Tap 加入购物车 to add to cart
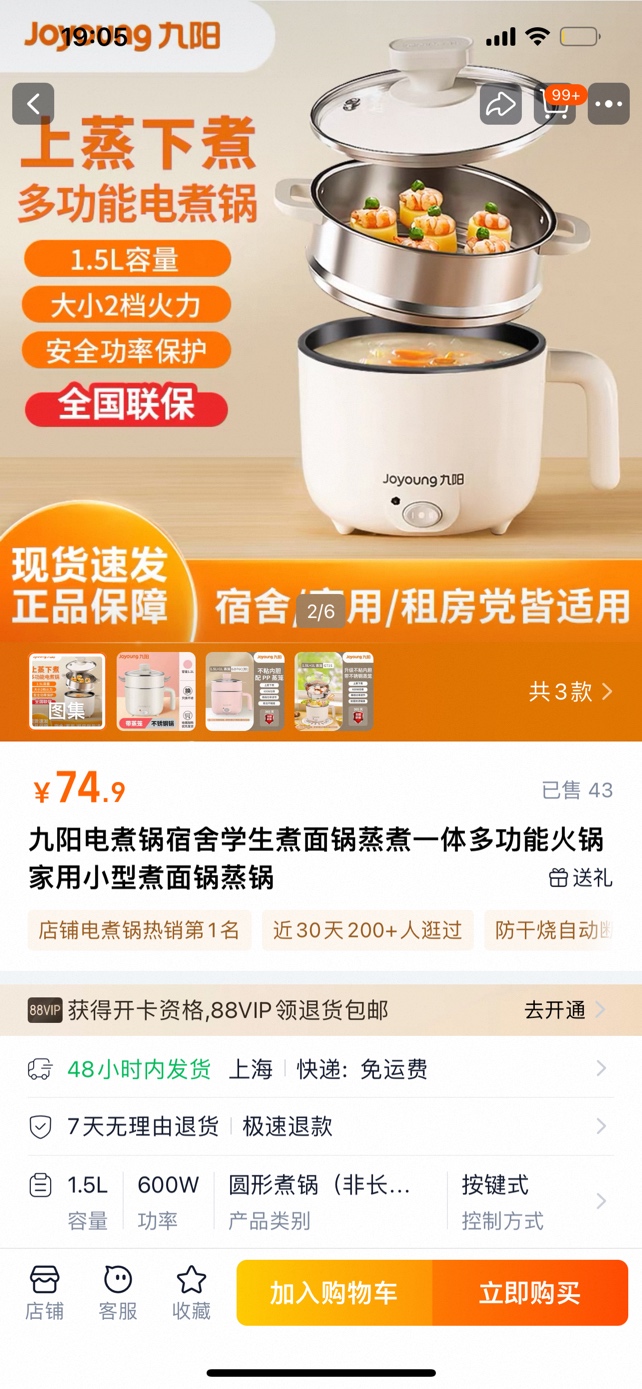 pyautogui.click(x=334, y=1293)
